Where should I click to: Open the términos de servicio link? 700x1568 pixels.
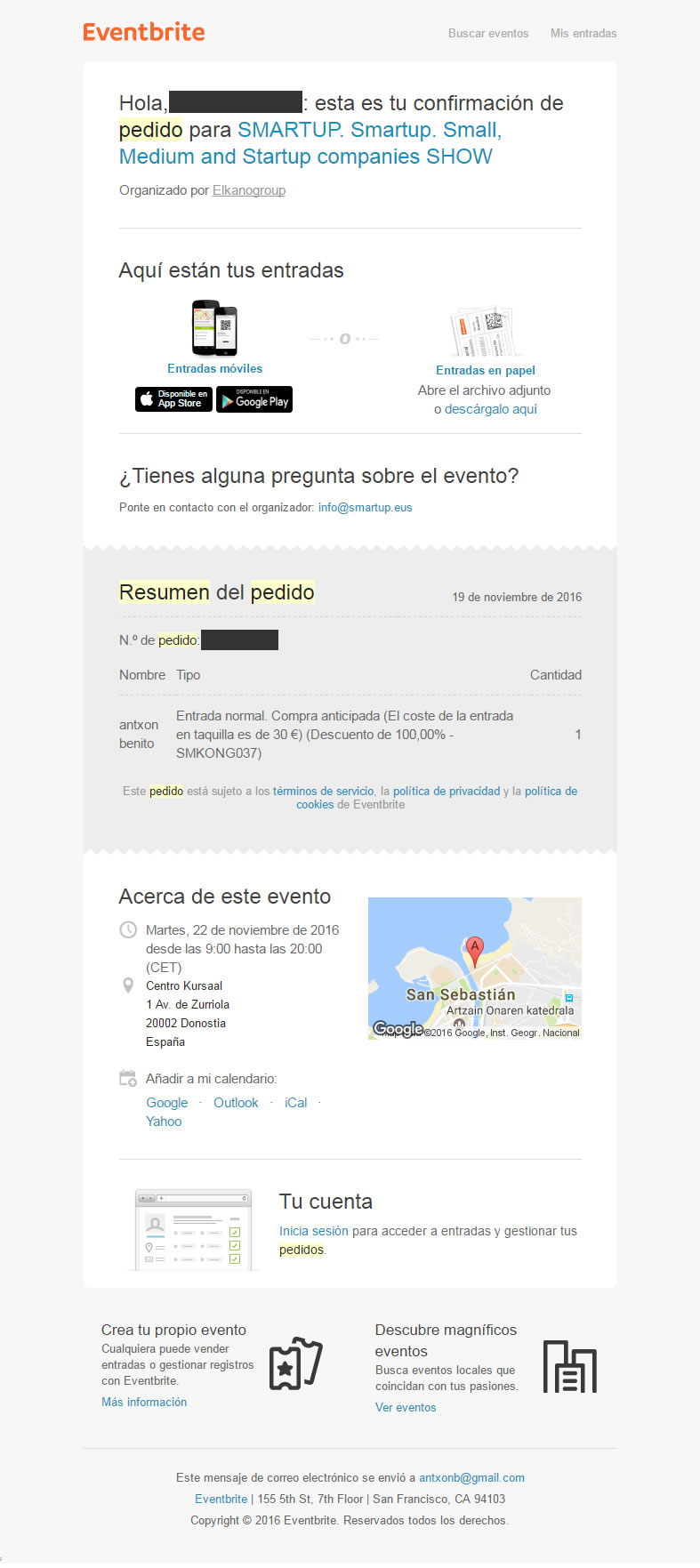pyautogui.click(x=323, y=791)
